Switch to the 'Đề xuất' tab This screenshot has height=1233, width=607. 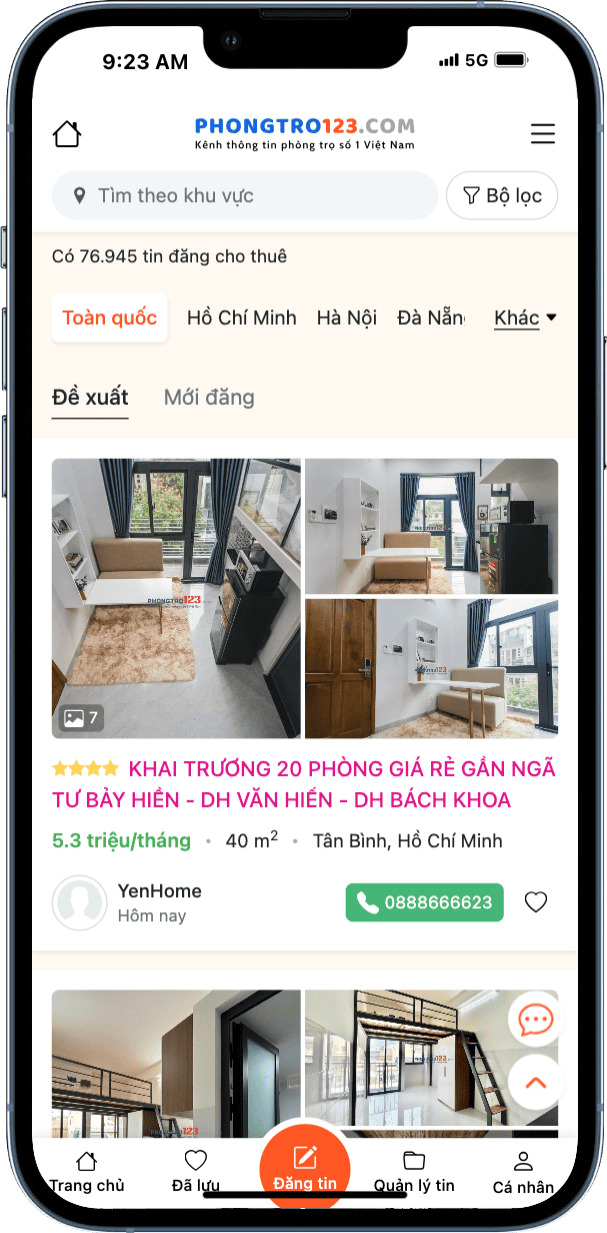90,397
